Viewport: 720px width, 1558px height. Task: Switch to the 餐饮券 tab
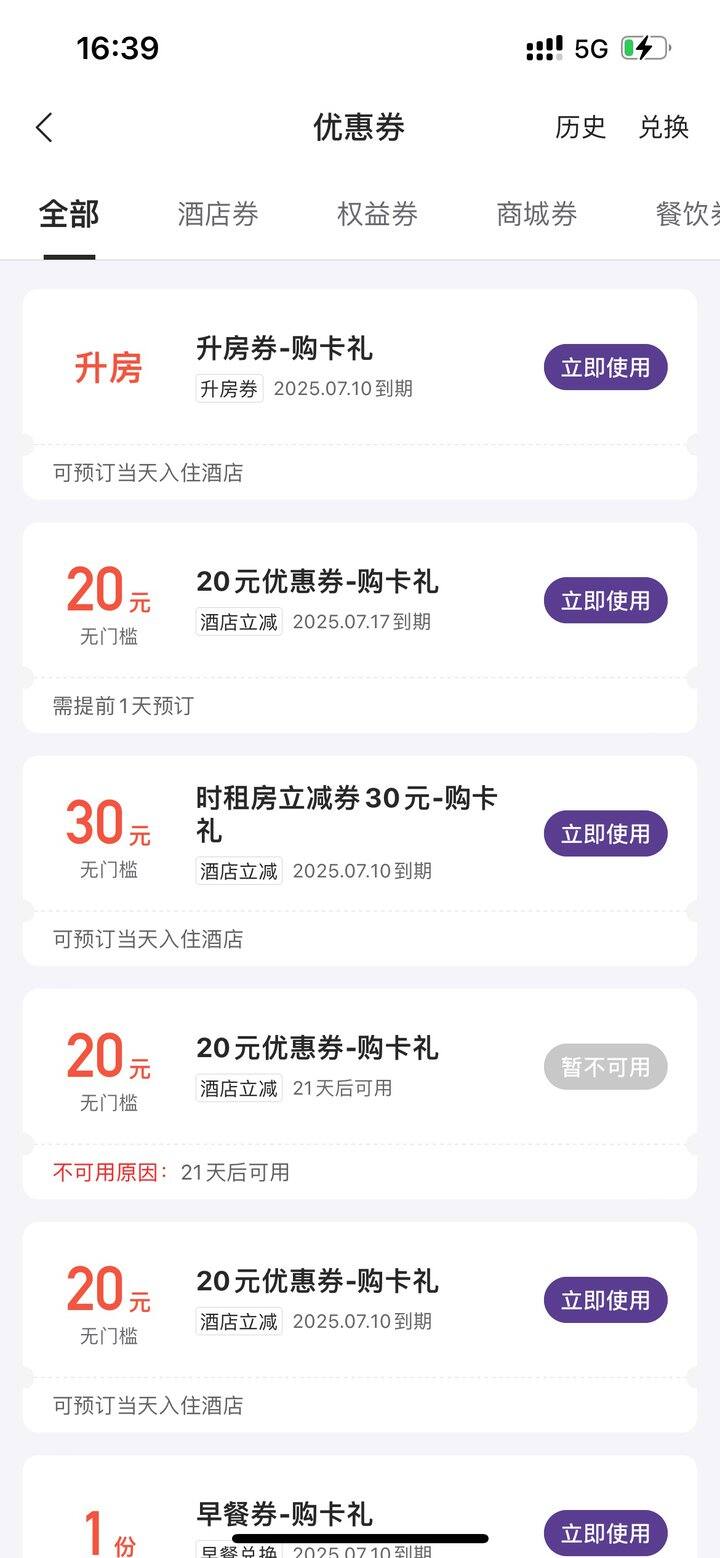[688, 214]
